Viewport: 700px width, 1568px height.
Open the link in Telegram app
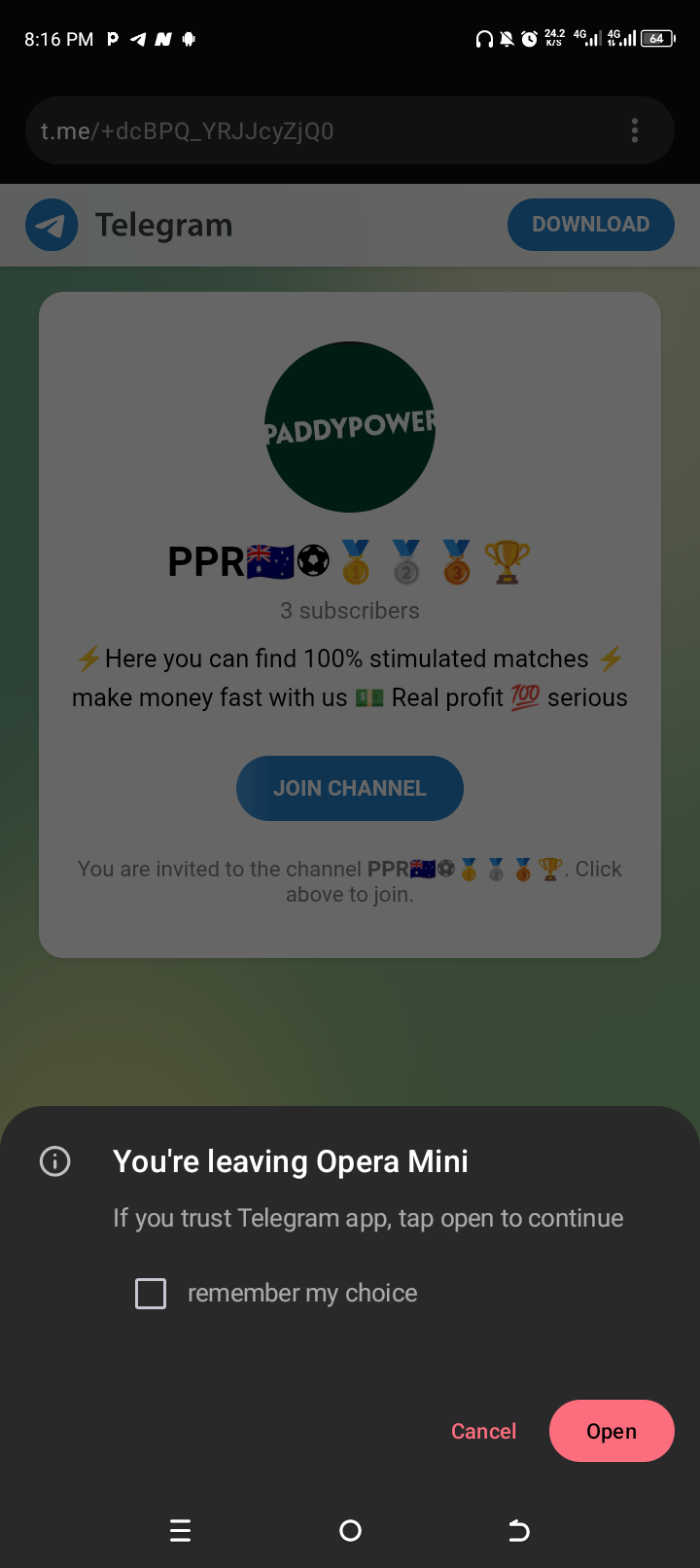tap(612, 1431)
